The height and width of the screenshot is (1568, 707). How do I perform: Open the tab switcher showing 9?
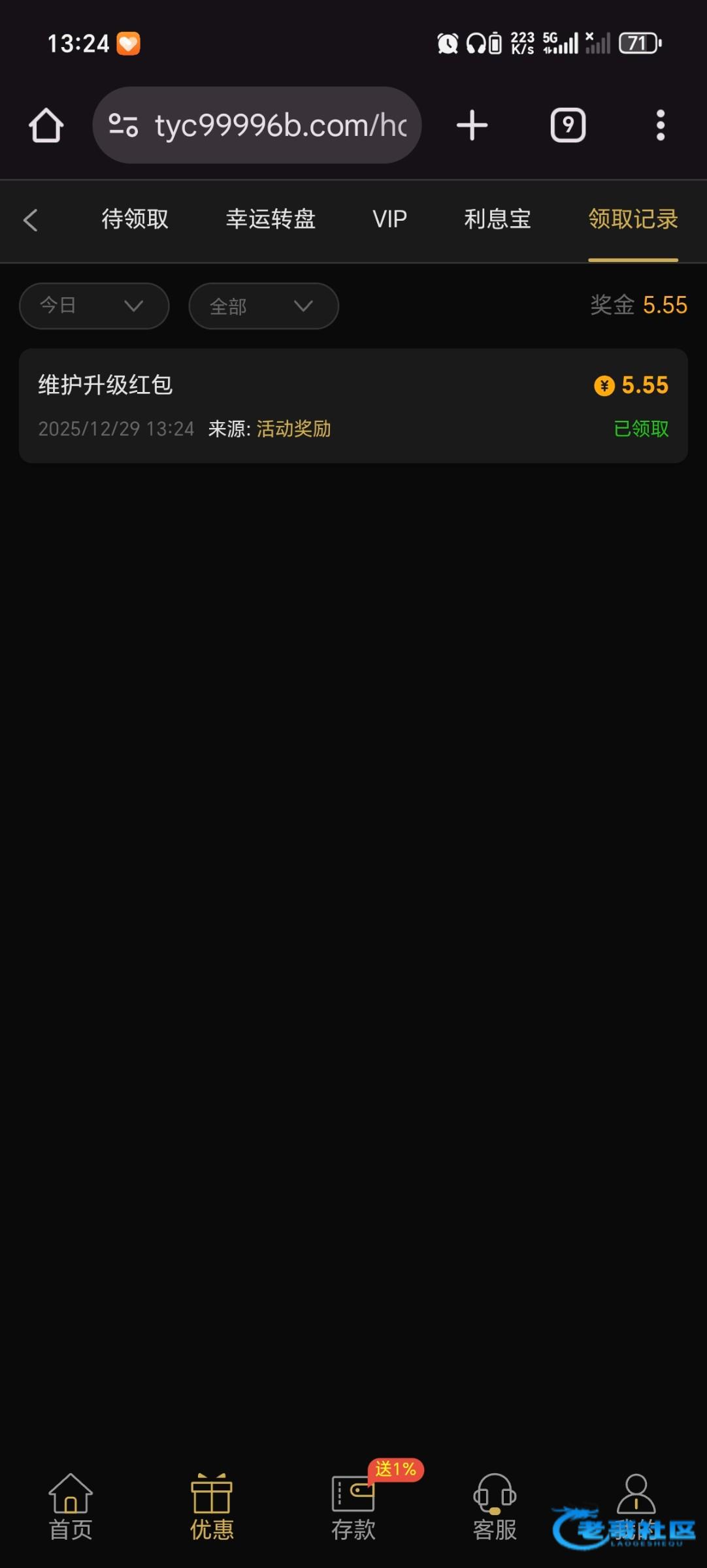coord(568,125)
